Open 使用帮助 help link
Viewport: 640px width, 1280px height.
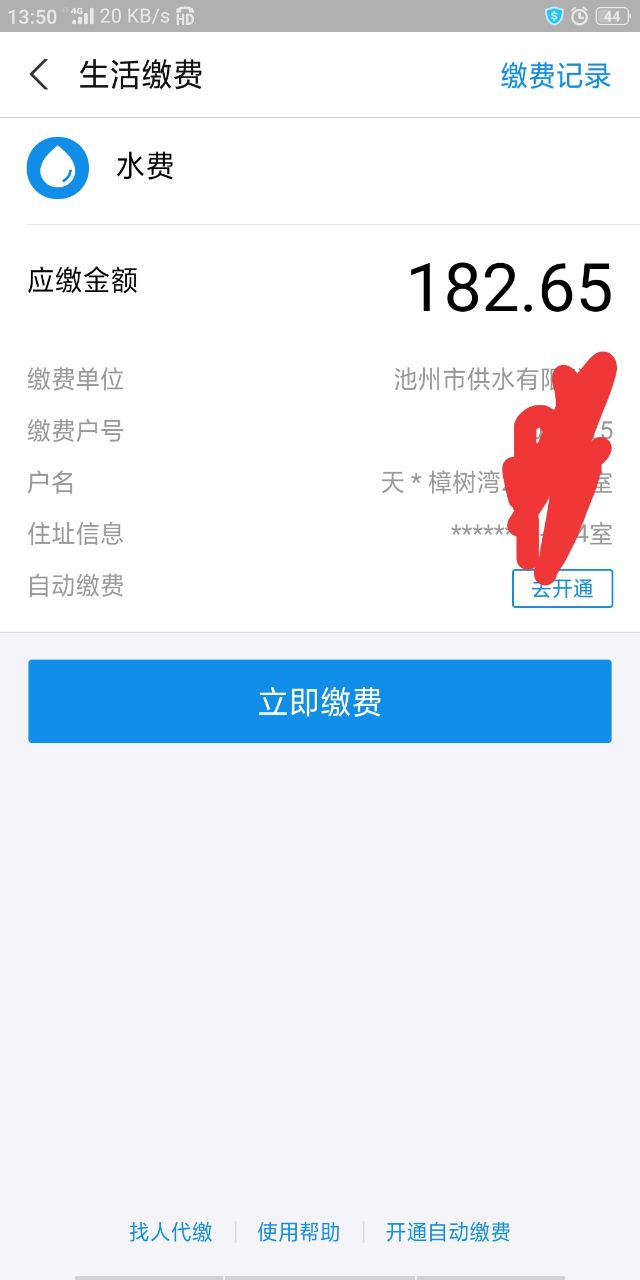click(x=299, y=1232)
